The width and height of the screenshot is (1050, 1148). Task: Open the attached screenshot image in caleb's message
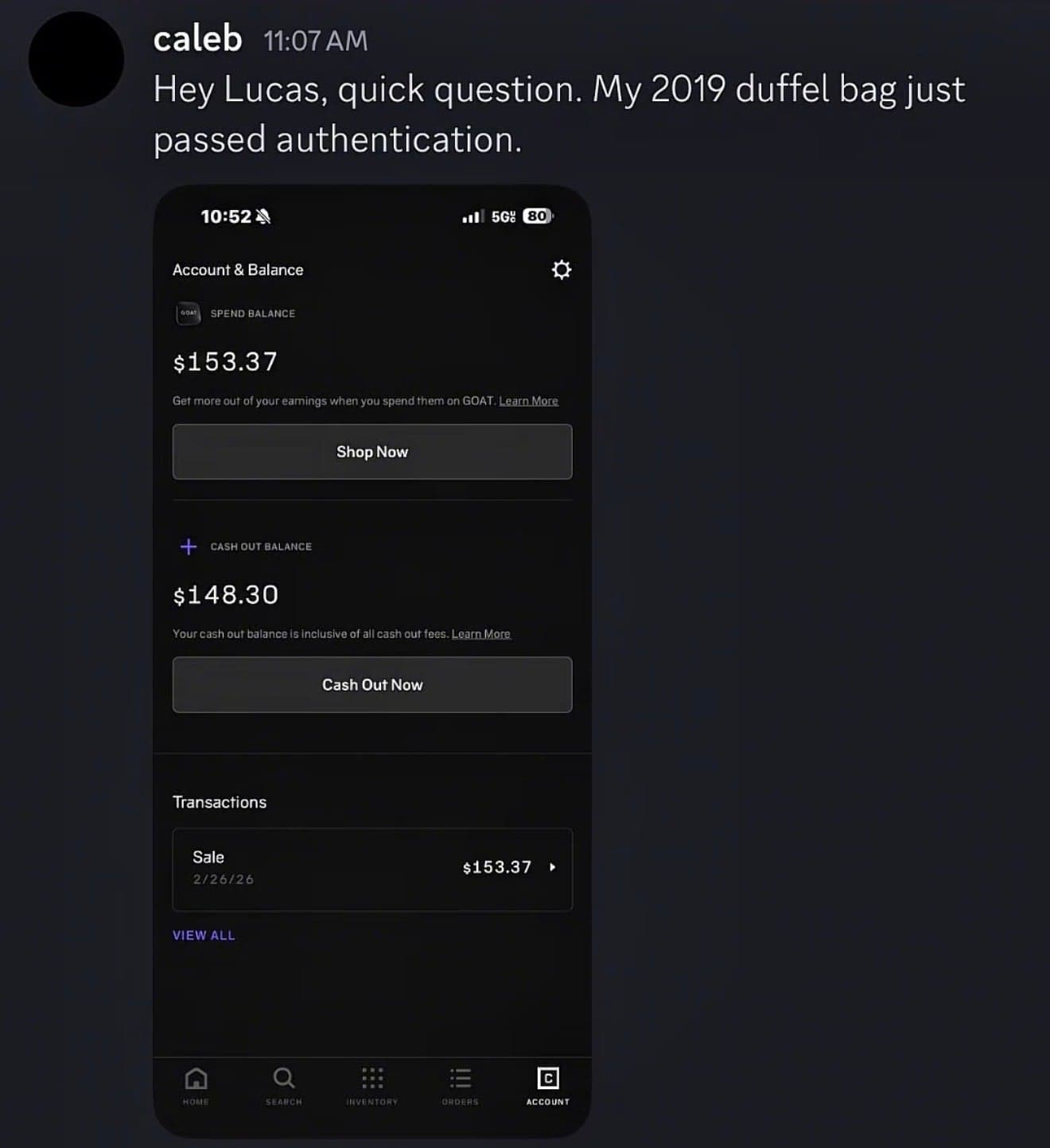tap(371, 660)
